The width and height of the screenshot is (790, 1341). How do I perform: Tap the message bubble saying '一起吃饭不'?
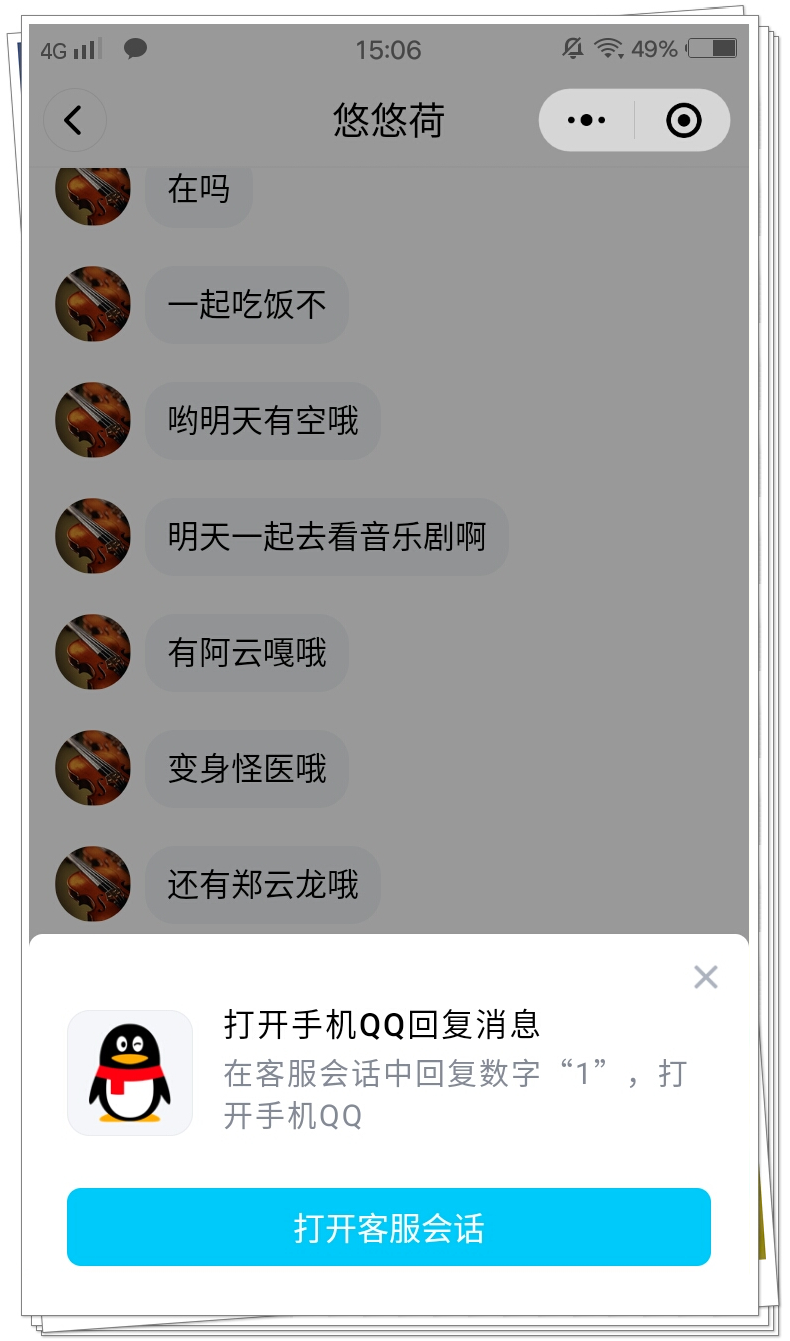coord(246,304)
